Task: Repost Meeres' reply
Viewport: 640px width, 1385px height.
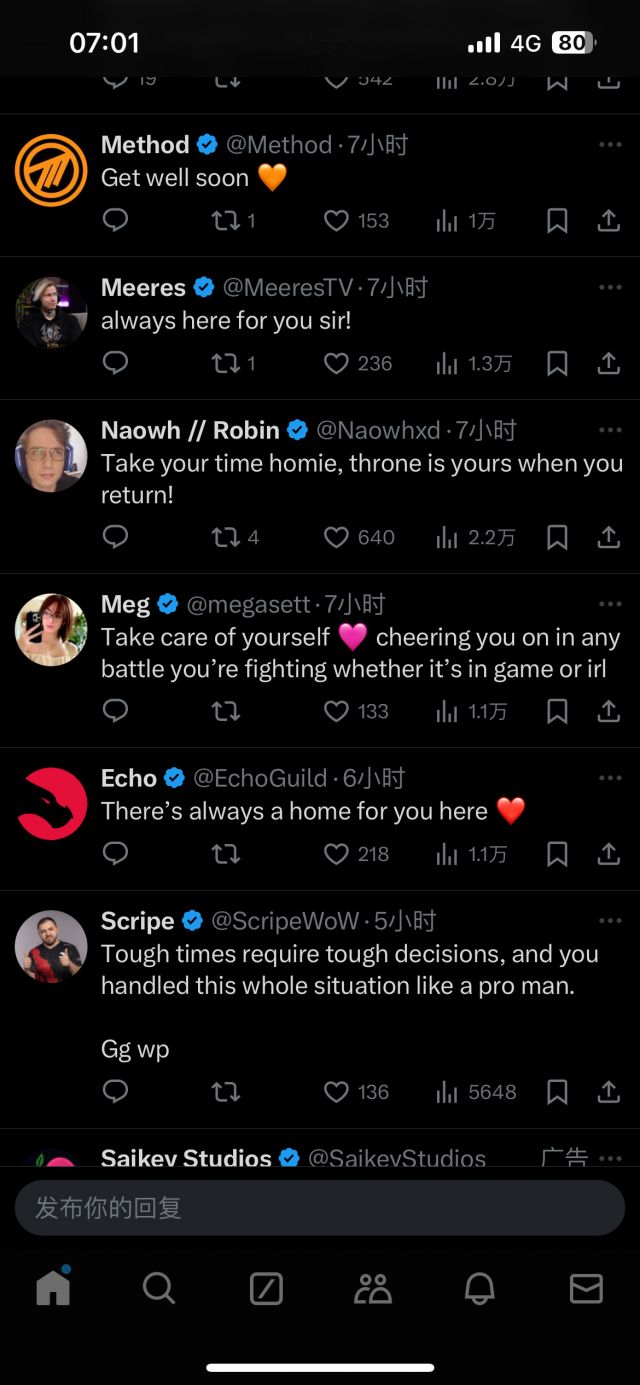Action: 226,364
